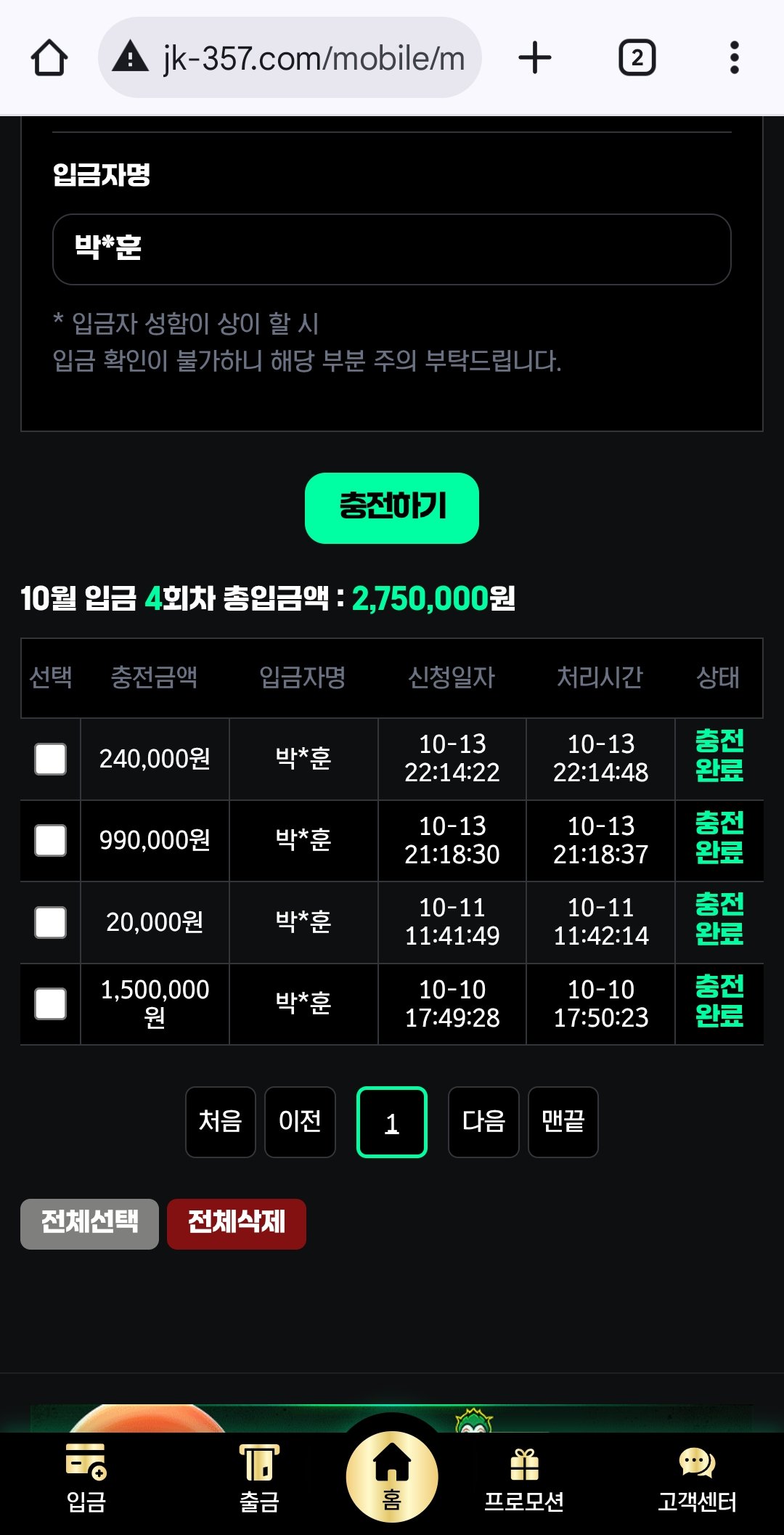The height and width of the screenshot is (1535, 784).
Task: Select the 990,000원 deposit row checkbox
Action: click(x=51, y=840)
